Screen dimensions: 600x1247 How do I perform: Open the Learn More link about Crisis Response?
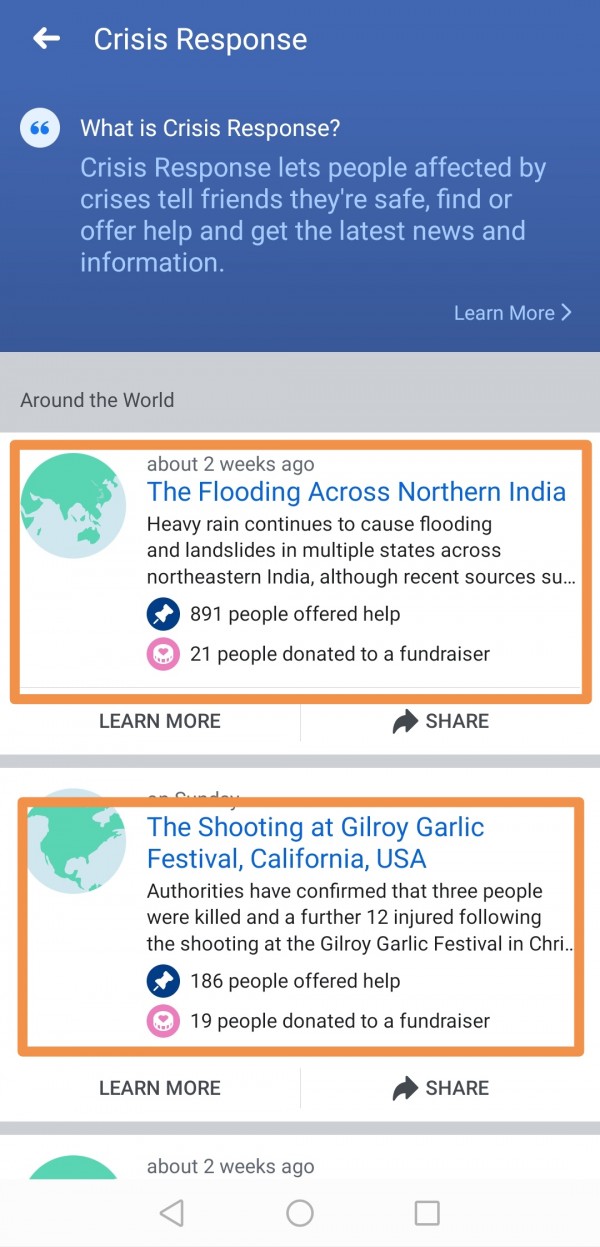[x=512, y=313]
